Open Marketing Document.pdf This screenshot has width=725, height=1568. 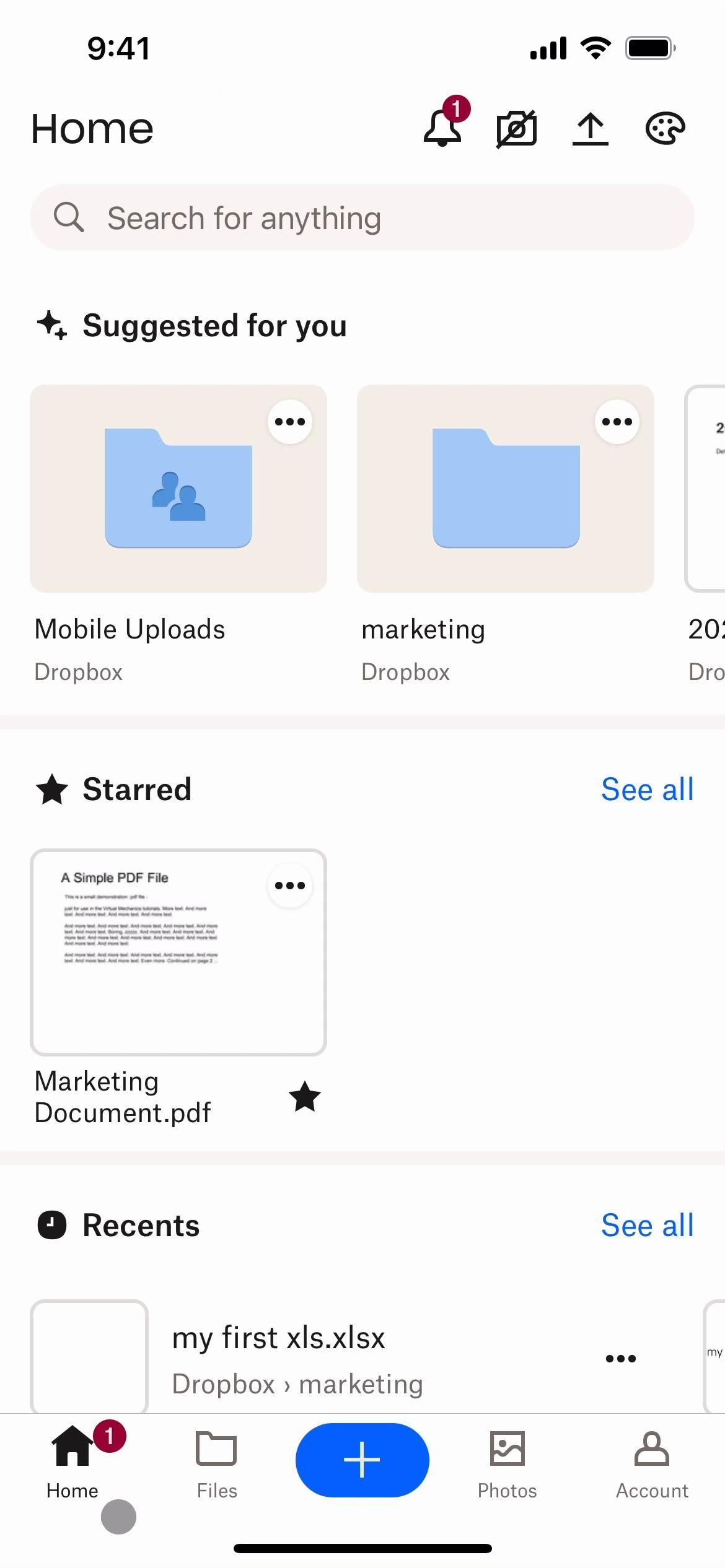[x=178, y=952]
